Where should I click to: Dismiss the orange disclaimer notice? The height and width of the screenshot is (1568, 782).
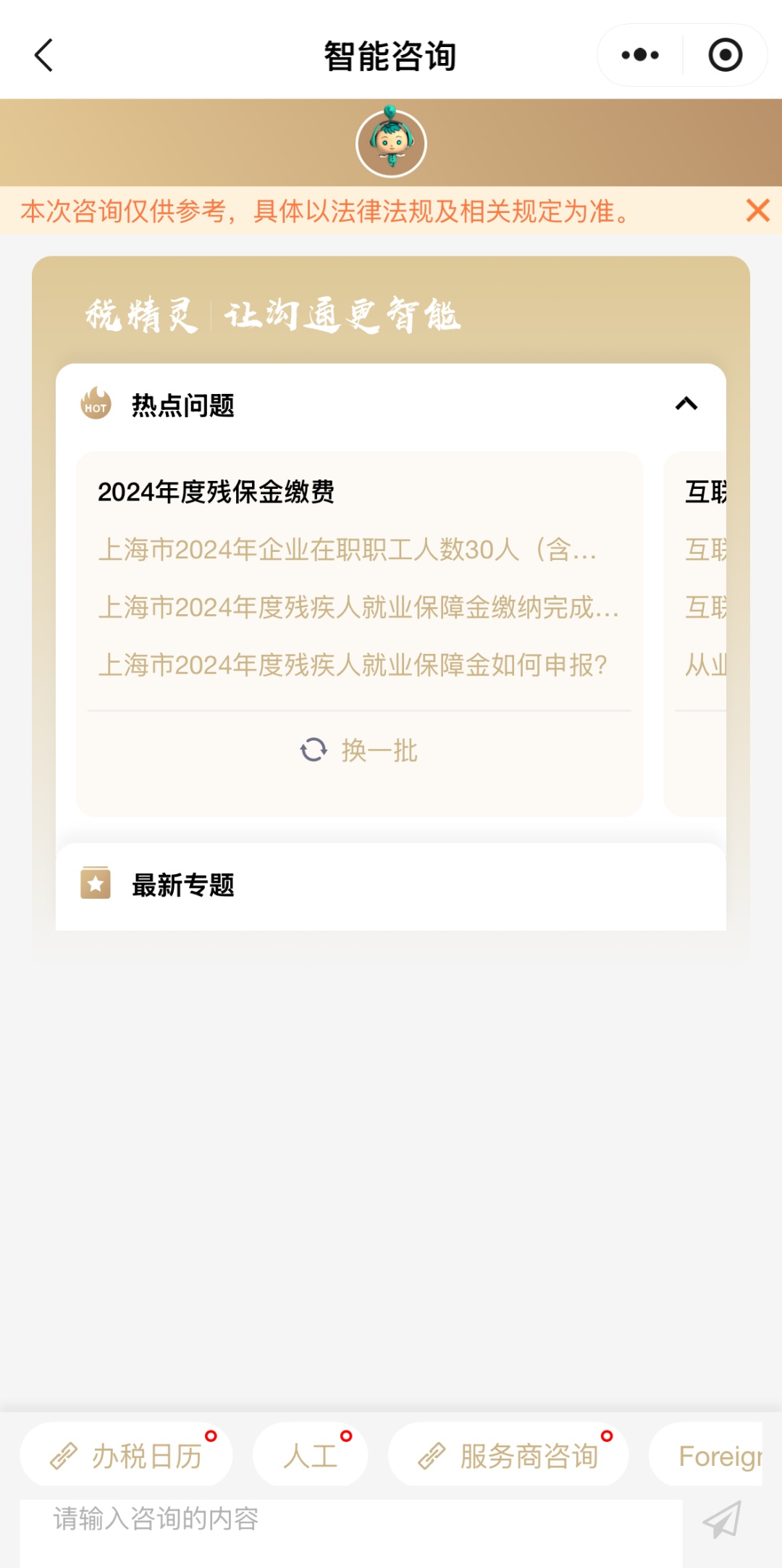tap(757, 211)
